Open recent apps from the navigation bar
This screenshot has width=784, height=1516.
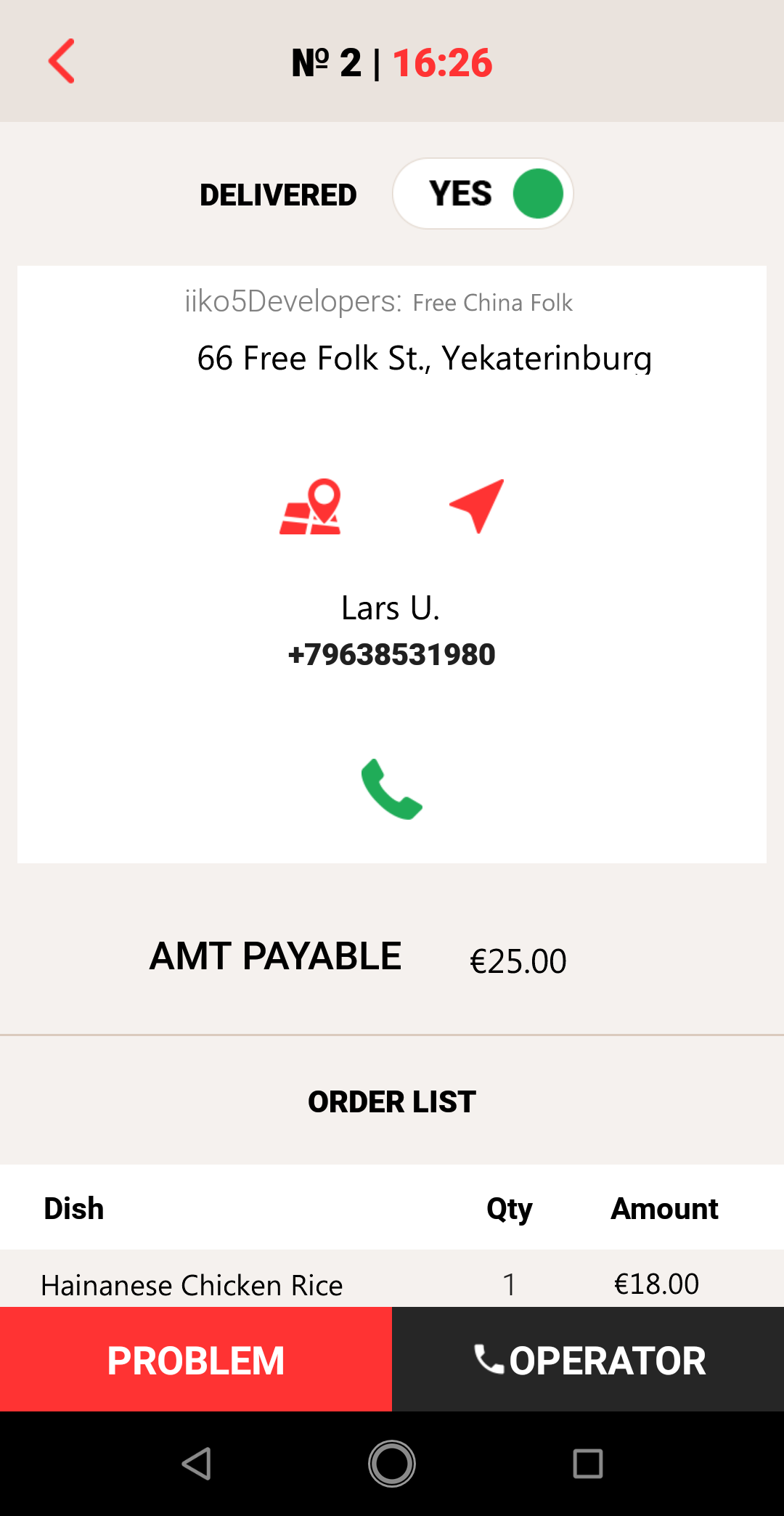(587, 1464)
